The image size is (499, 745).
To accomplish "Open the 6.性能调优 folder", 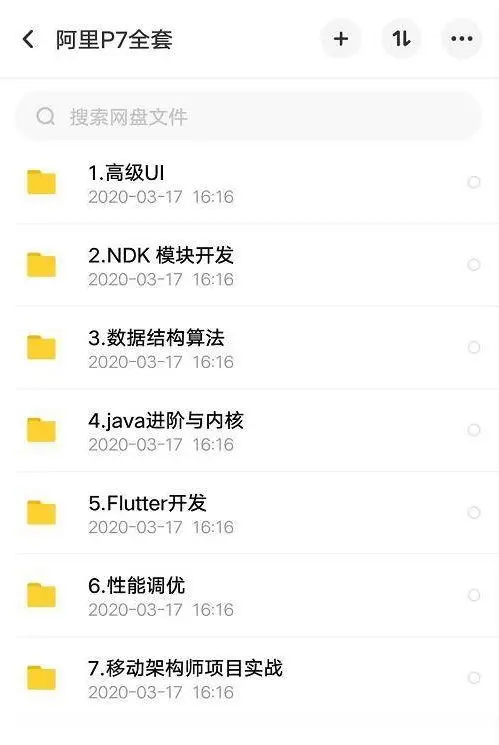I will point(250,596).
